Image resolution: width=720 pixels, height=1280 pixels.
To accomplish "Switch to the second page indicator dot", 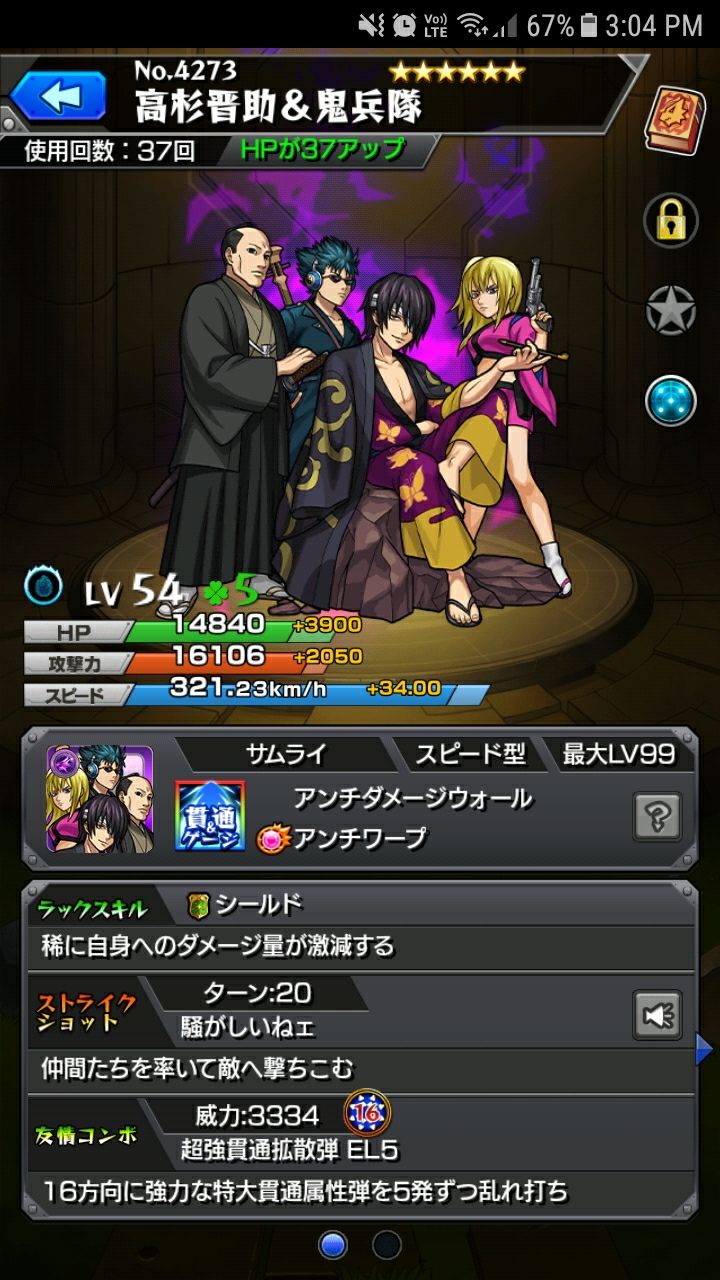I will (387, 1245).
